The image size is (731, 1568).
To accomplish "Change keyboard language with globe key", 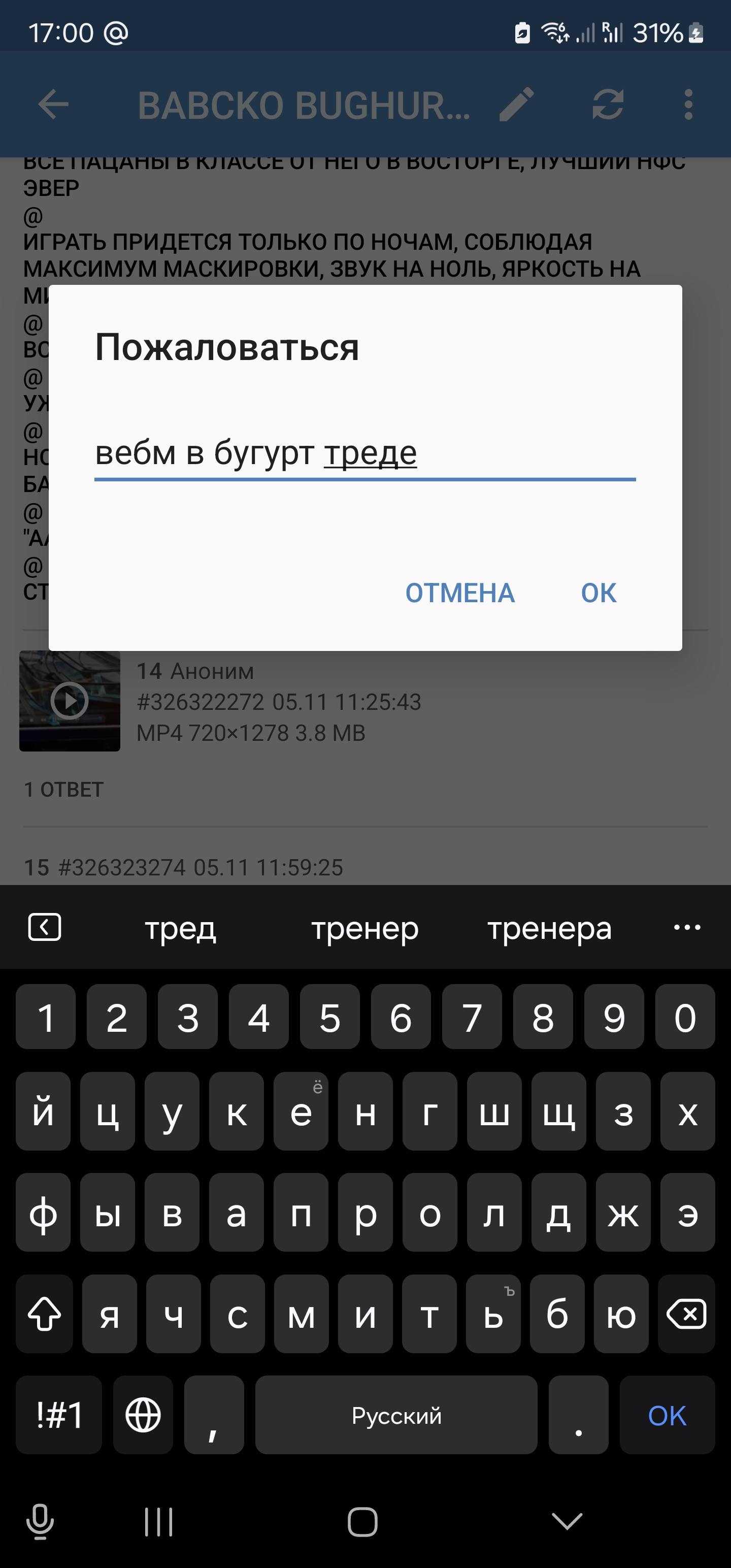I will [143, 1415].
